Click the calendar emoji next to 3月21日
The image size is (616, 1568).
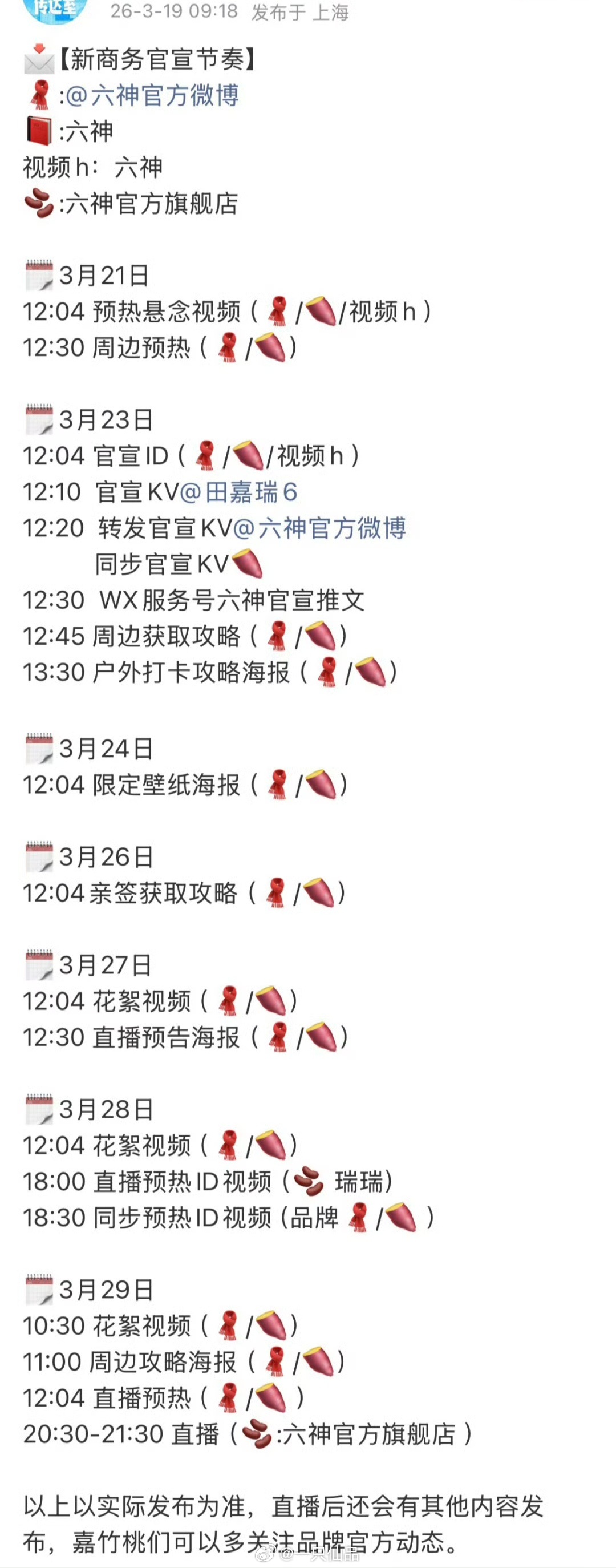point(38,275)
